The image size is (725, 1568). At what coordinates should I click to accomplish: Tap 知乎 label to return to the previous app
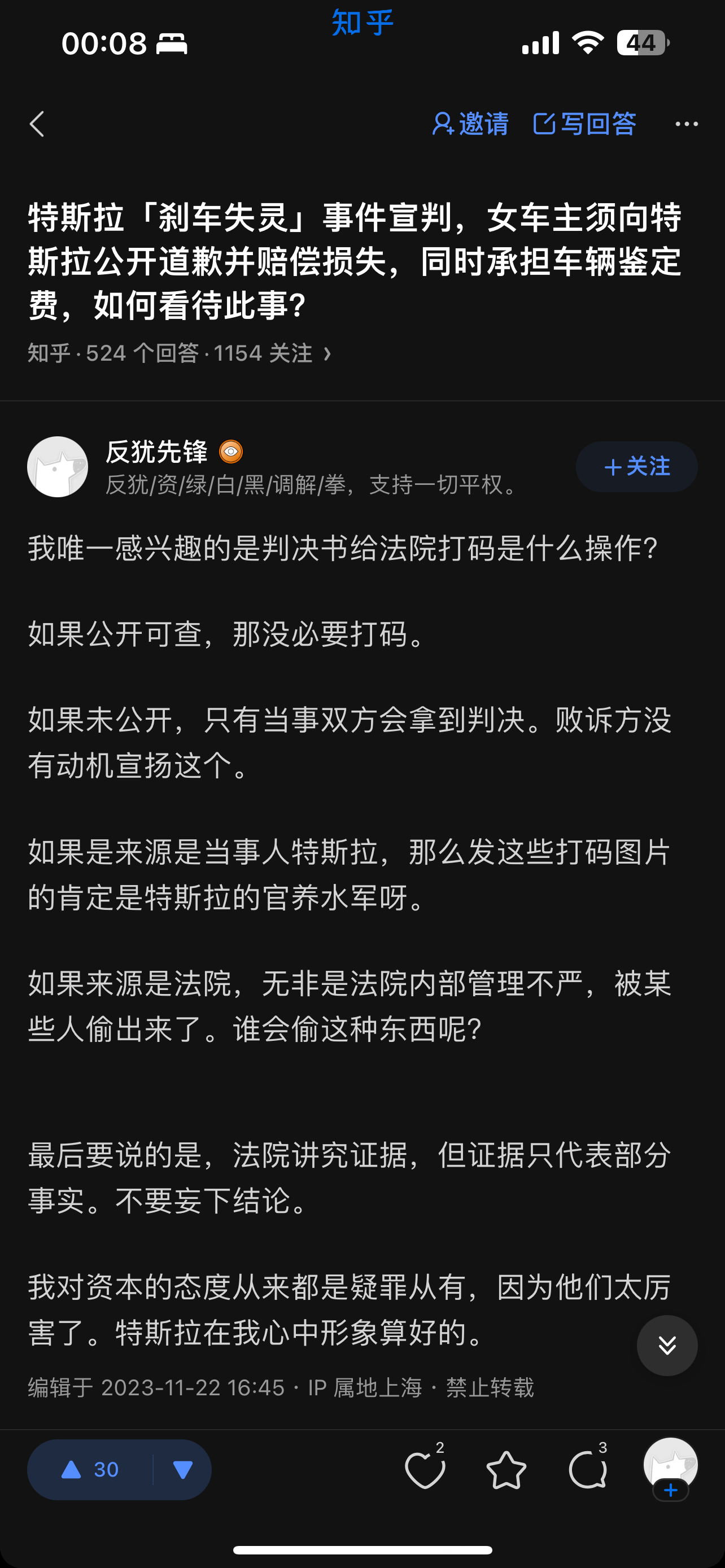(x=363, y=23)
